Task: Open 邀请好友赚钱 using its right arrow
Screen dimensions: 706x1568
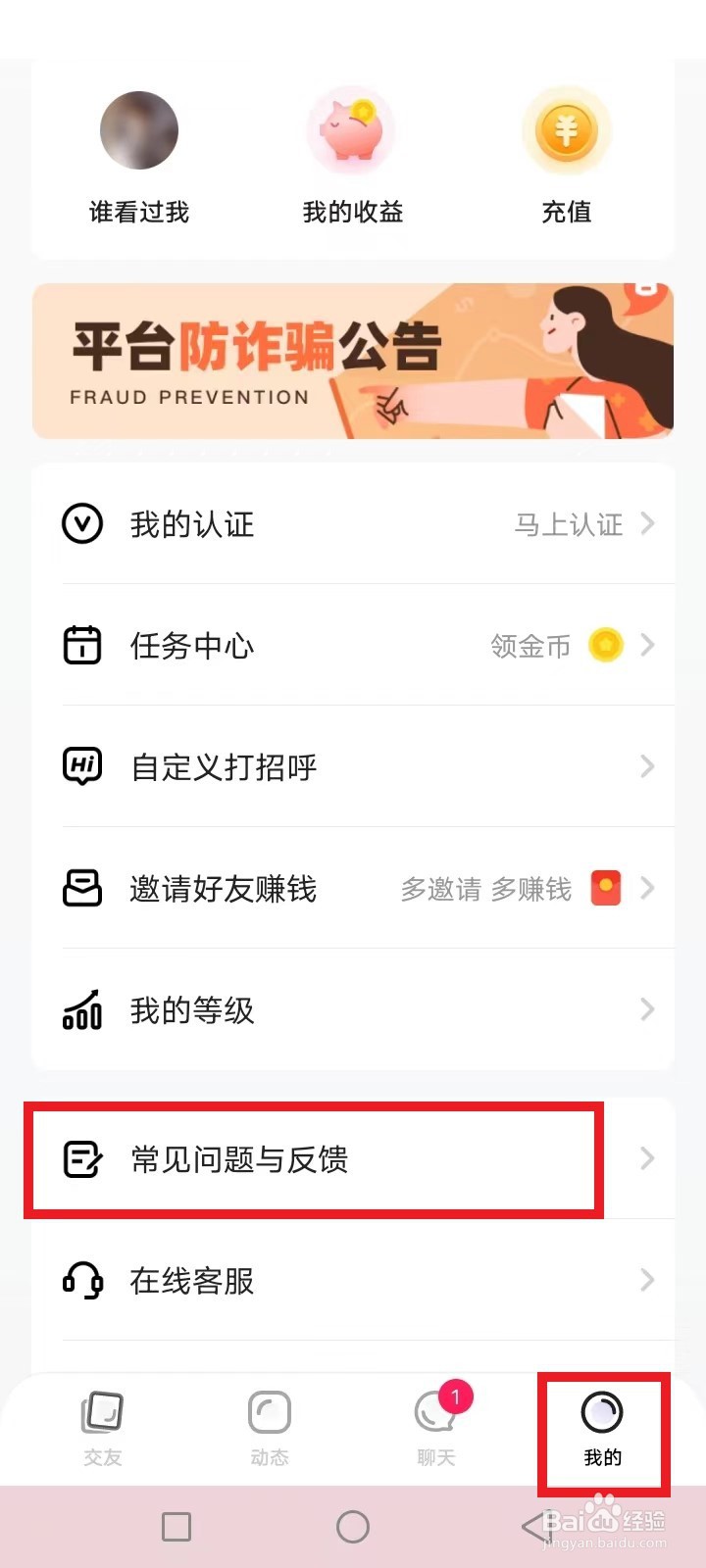Action: click(x=645, y=888)
